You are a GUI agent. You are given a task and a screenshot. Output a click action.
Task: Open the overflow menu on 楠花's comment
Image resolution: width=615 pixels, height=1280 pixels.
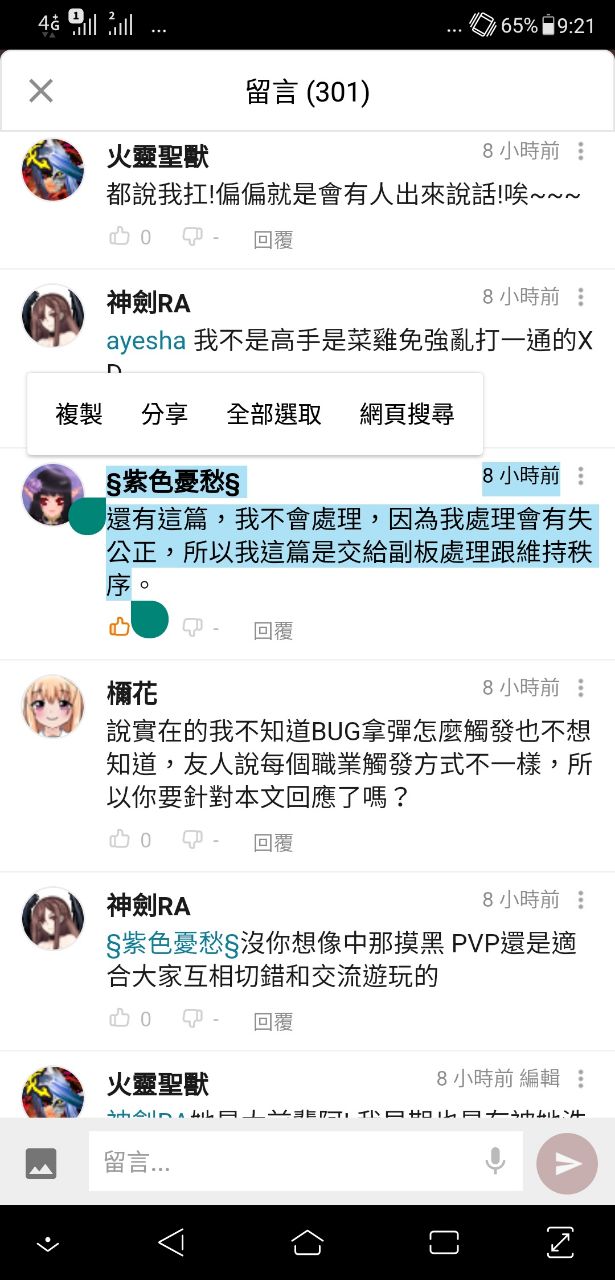(581, 688)
